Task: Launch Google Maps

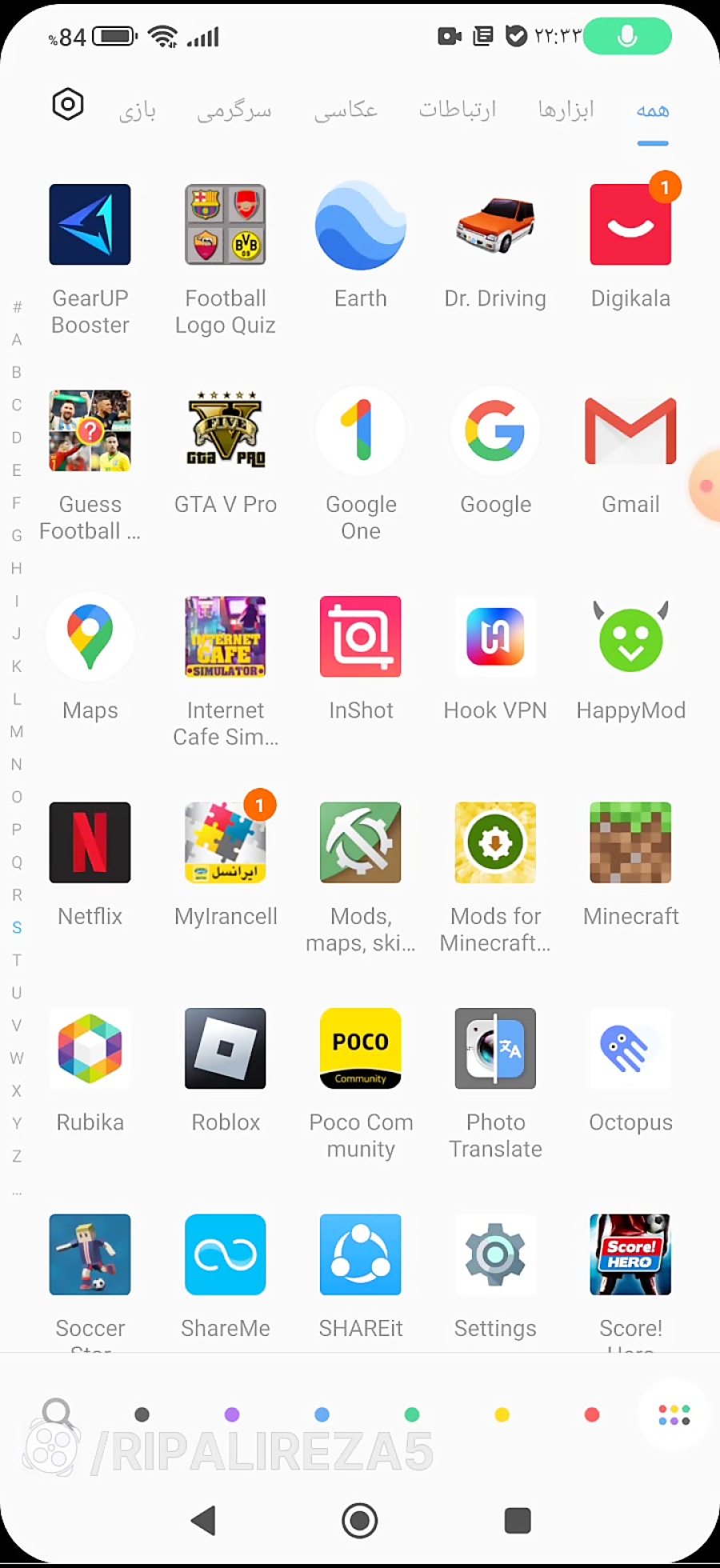Action: [x=90, y=637]
